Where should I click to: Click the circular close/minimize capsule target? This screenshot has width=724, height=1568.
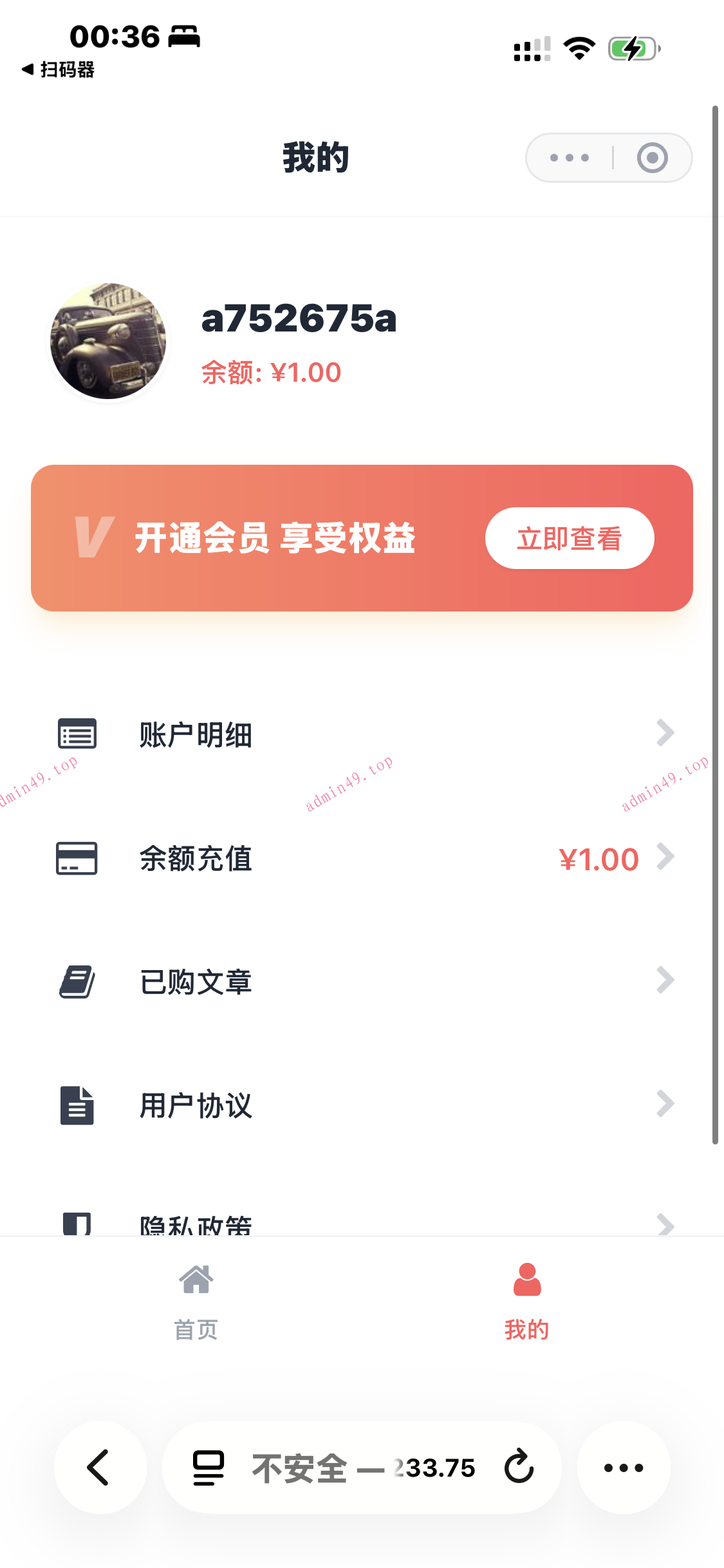(x=651, y=156)
